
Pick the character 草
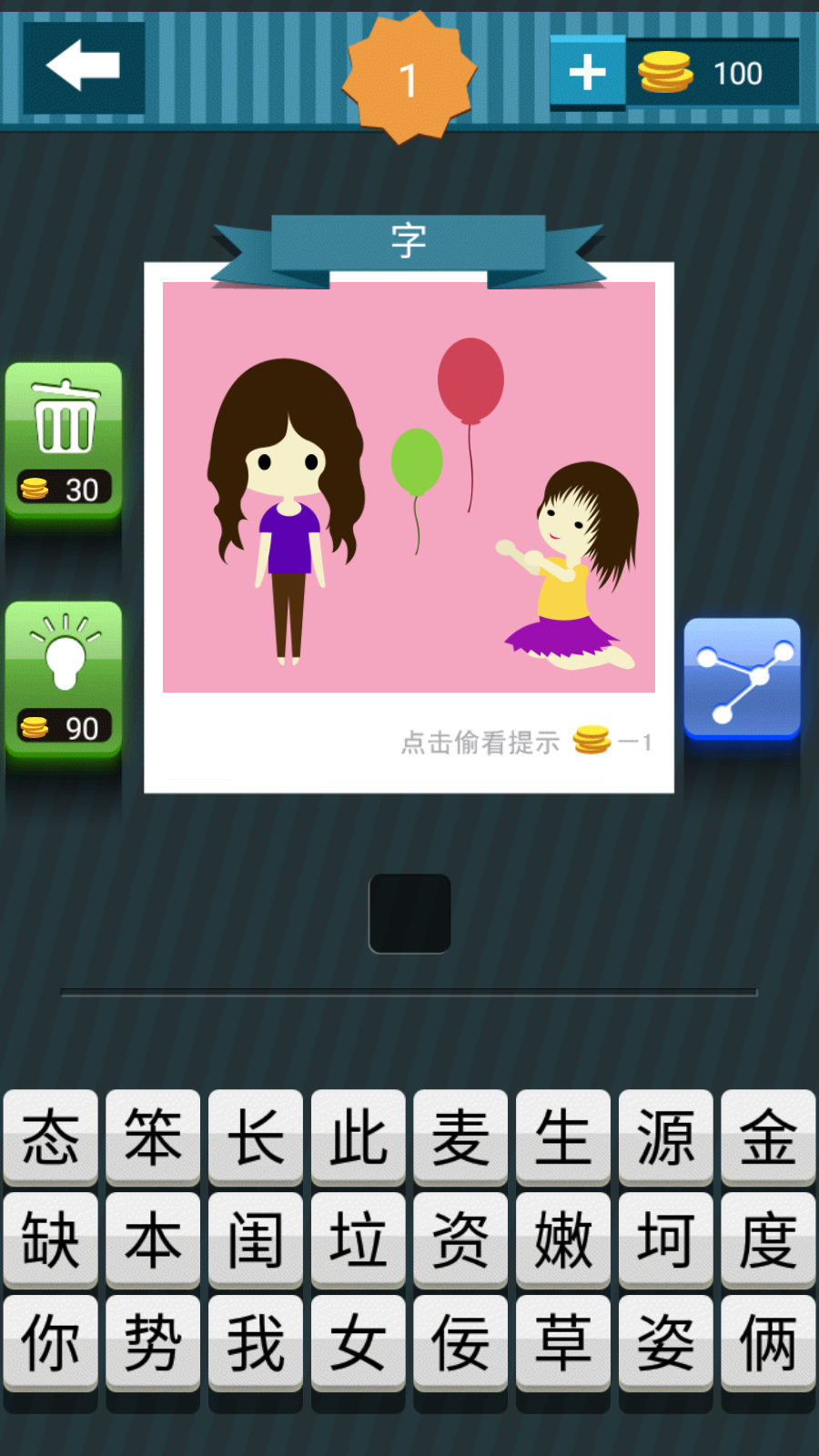[562, 1343]
